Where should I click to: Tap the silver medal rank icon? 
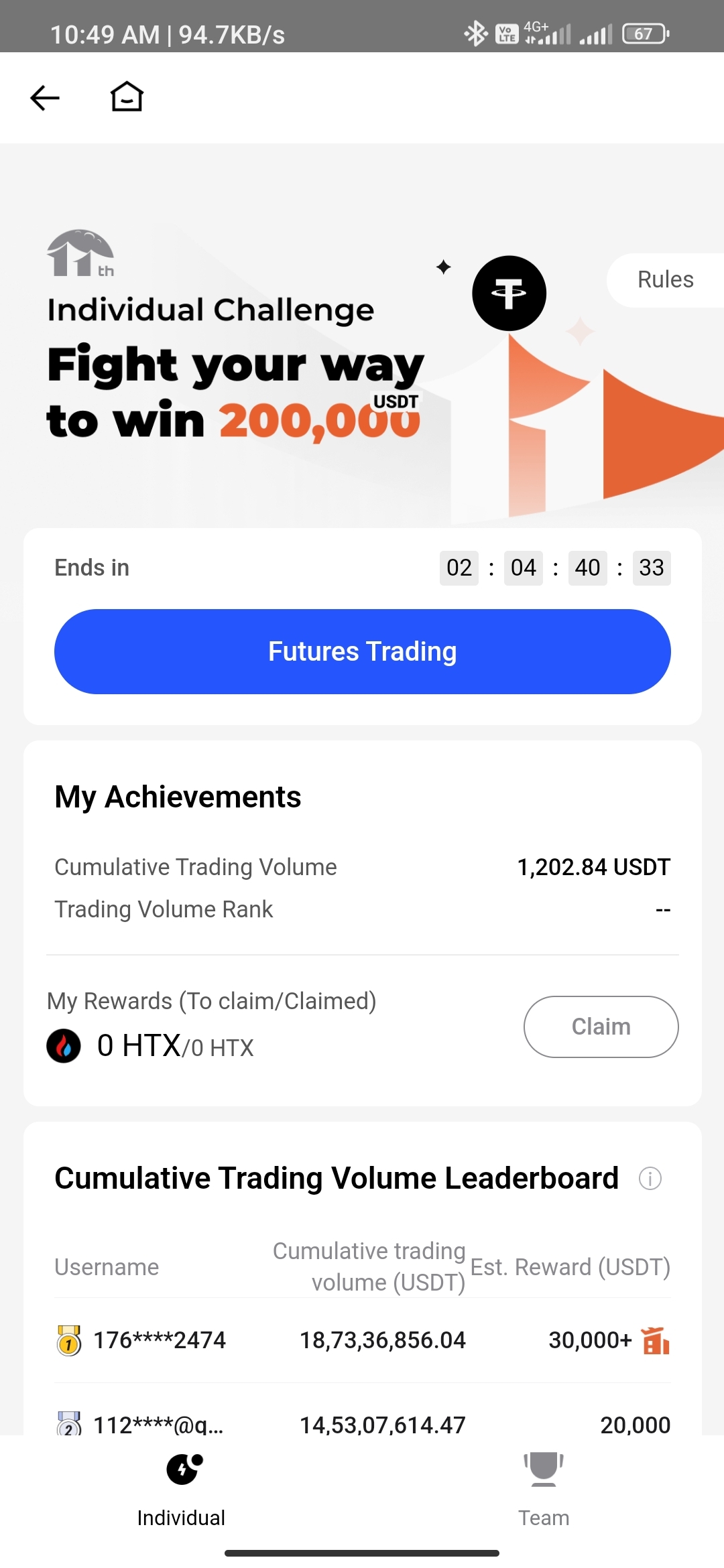(69, 1425)
